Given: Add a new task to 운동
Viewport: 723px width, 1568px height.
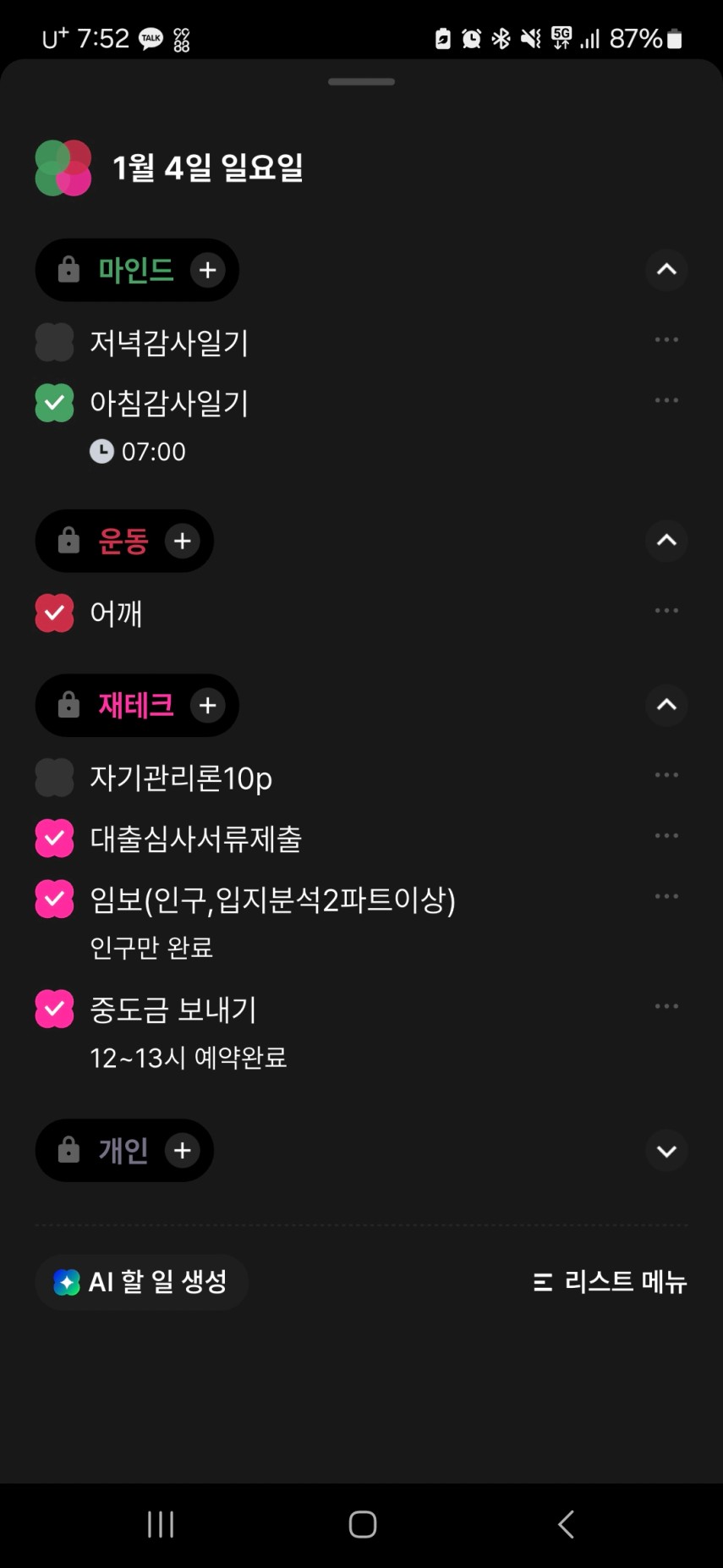Looking at the screenshot, I should click(x=182, y=542).
